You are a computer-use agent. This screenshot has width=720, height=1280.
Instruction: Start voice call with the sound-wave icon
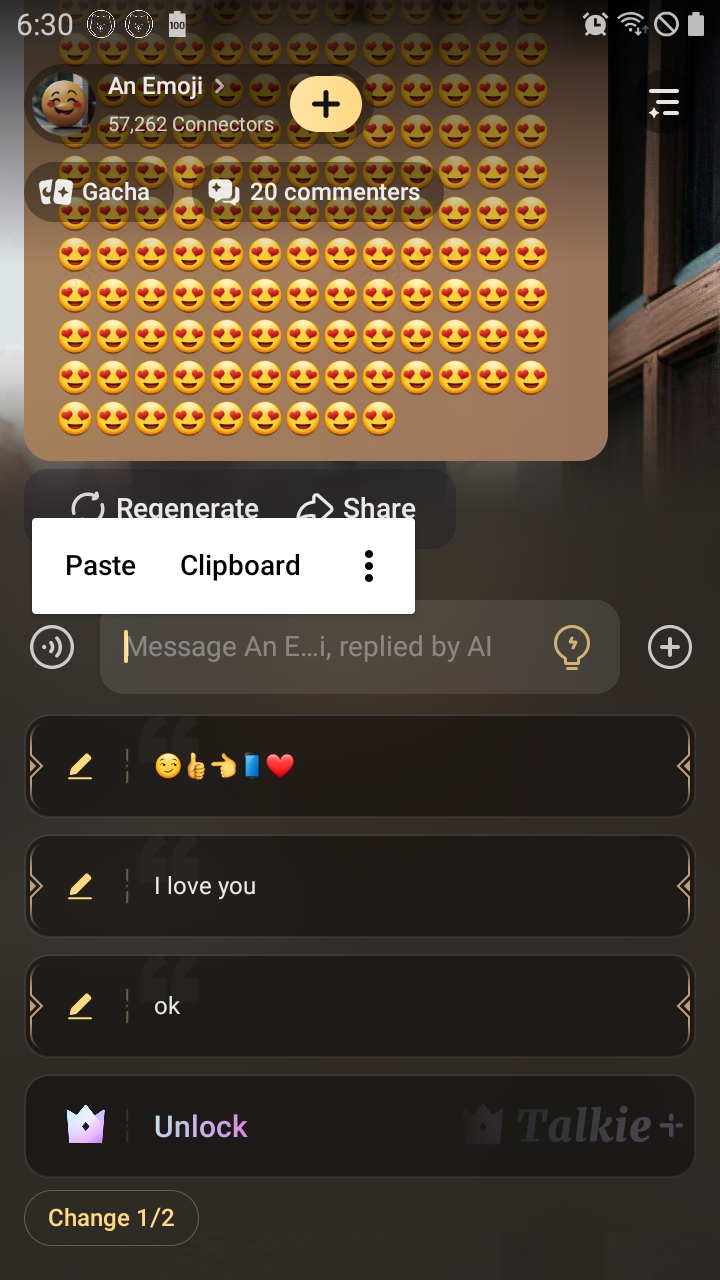pyautogui.click(x=52, y=647)
